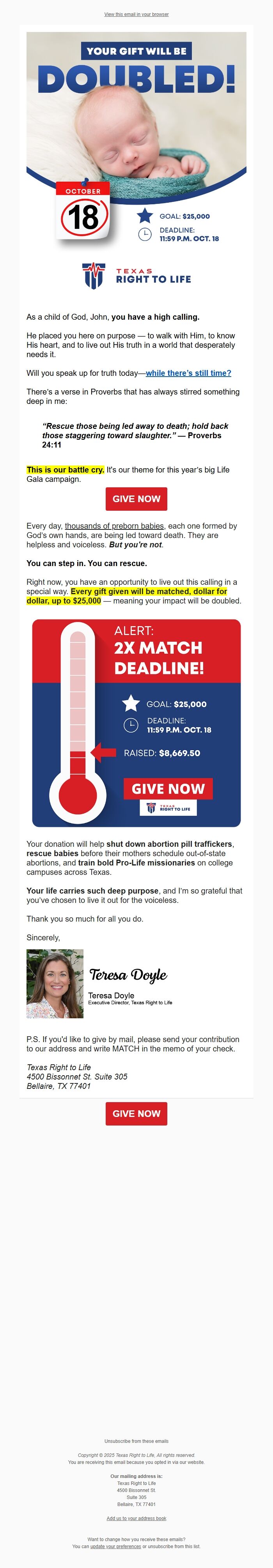The height and width of the screenshot is (1568, 273).
Task: Tap GIVE NOW below the battle cry line
Action: coord(136,499)
